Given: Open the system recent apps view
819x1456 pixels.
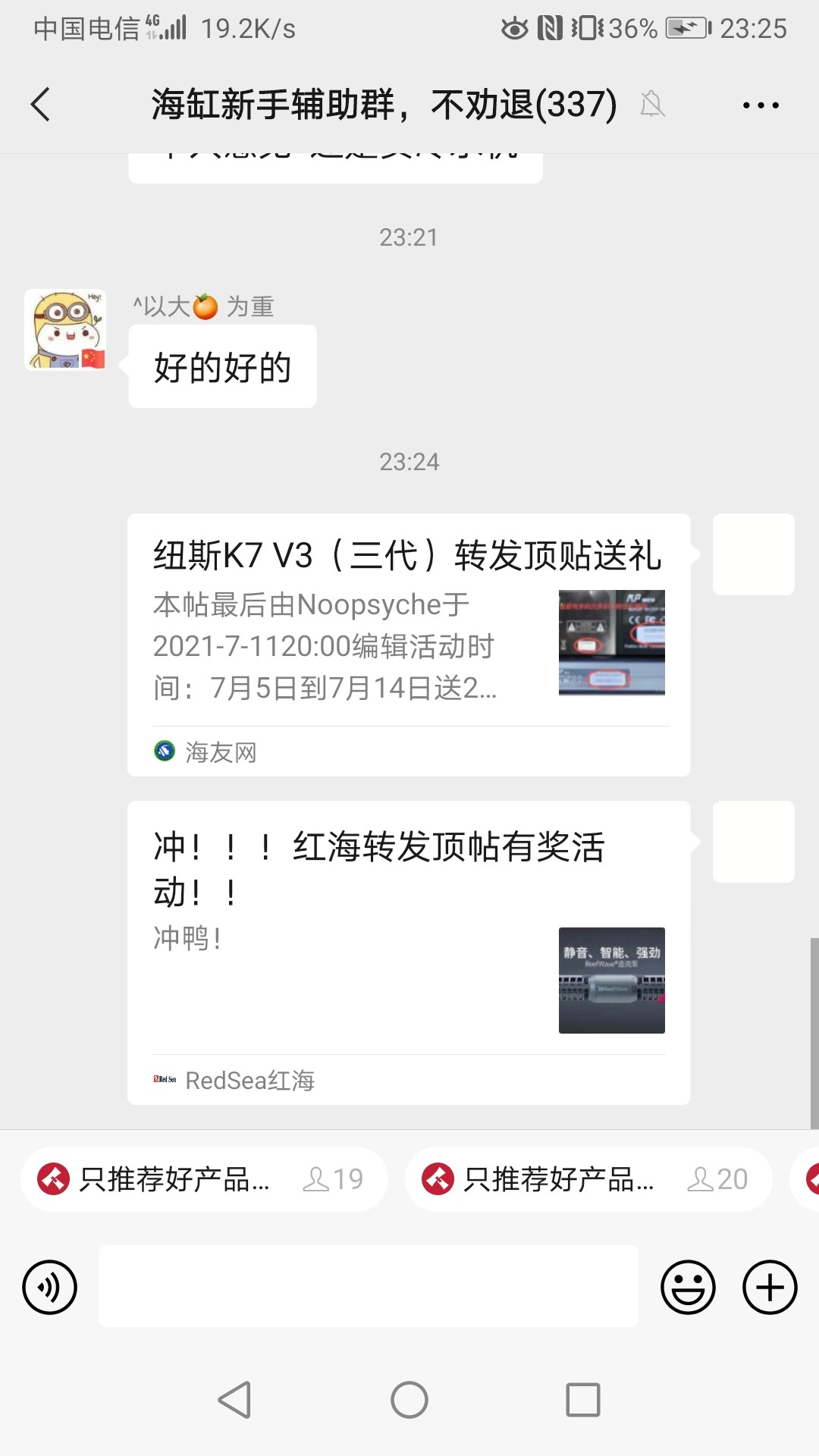Looking at the screenshot, I should [x=583, y=1400].
